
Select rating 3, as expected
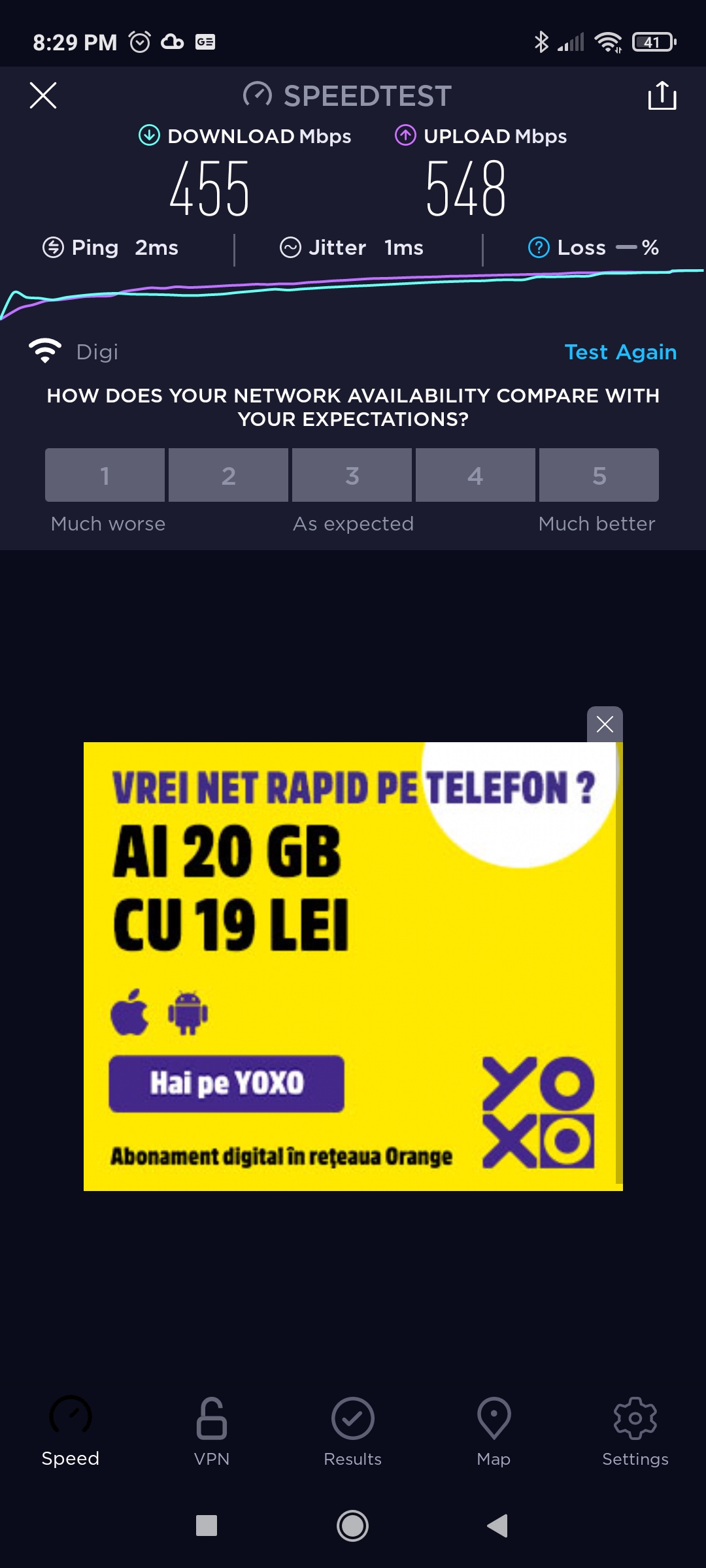tap(352, 475)
